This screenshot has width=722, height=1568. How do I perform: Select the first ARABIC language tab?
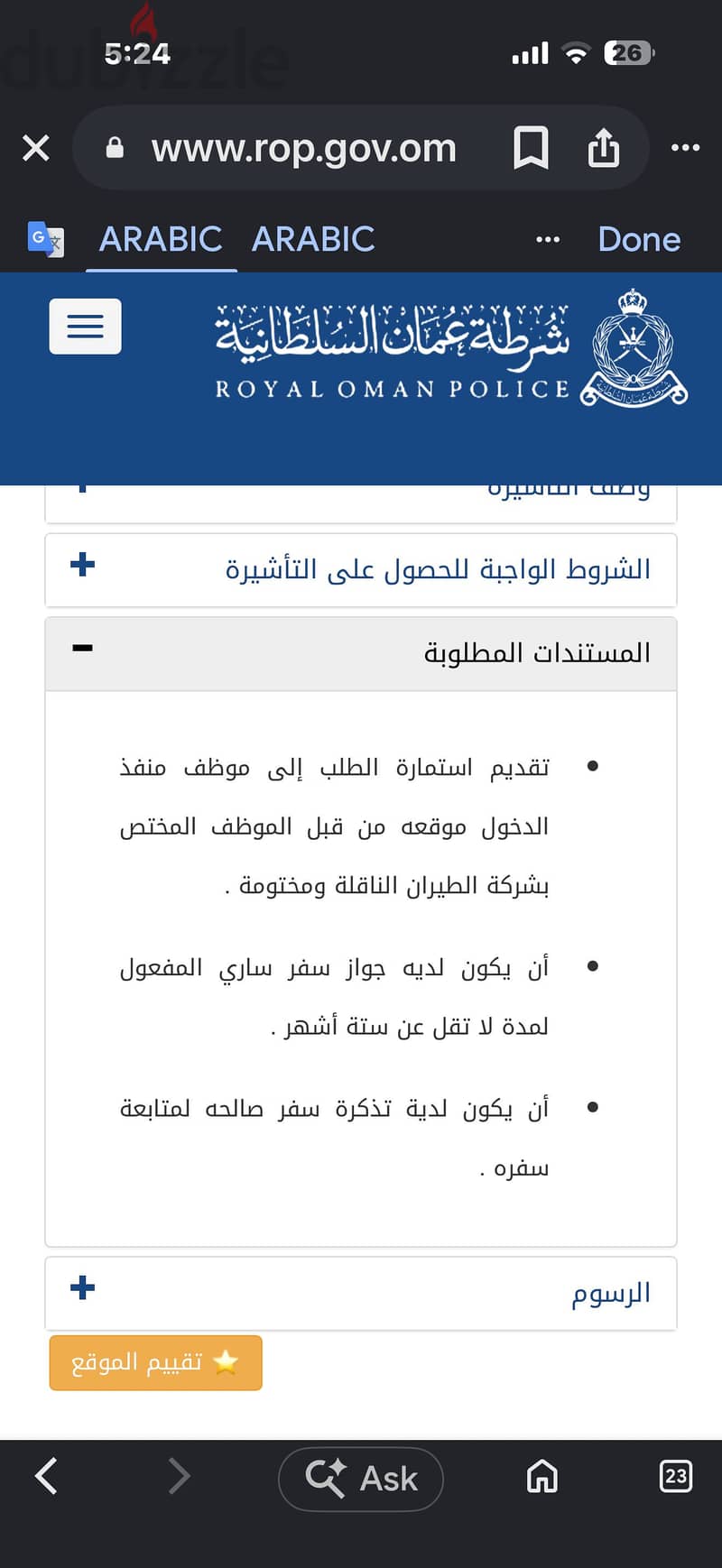point(161,239)
